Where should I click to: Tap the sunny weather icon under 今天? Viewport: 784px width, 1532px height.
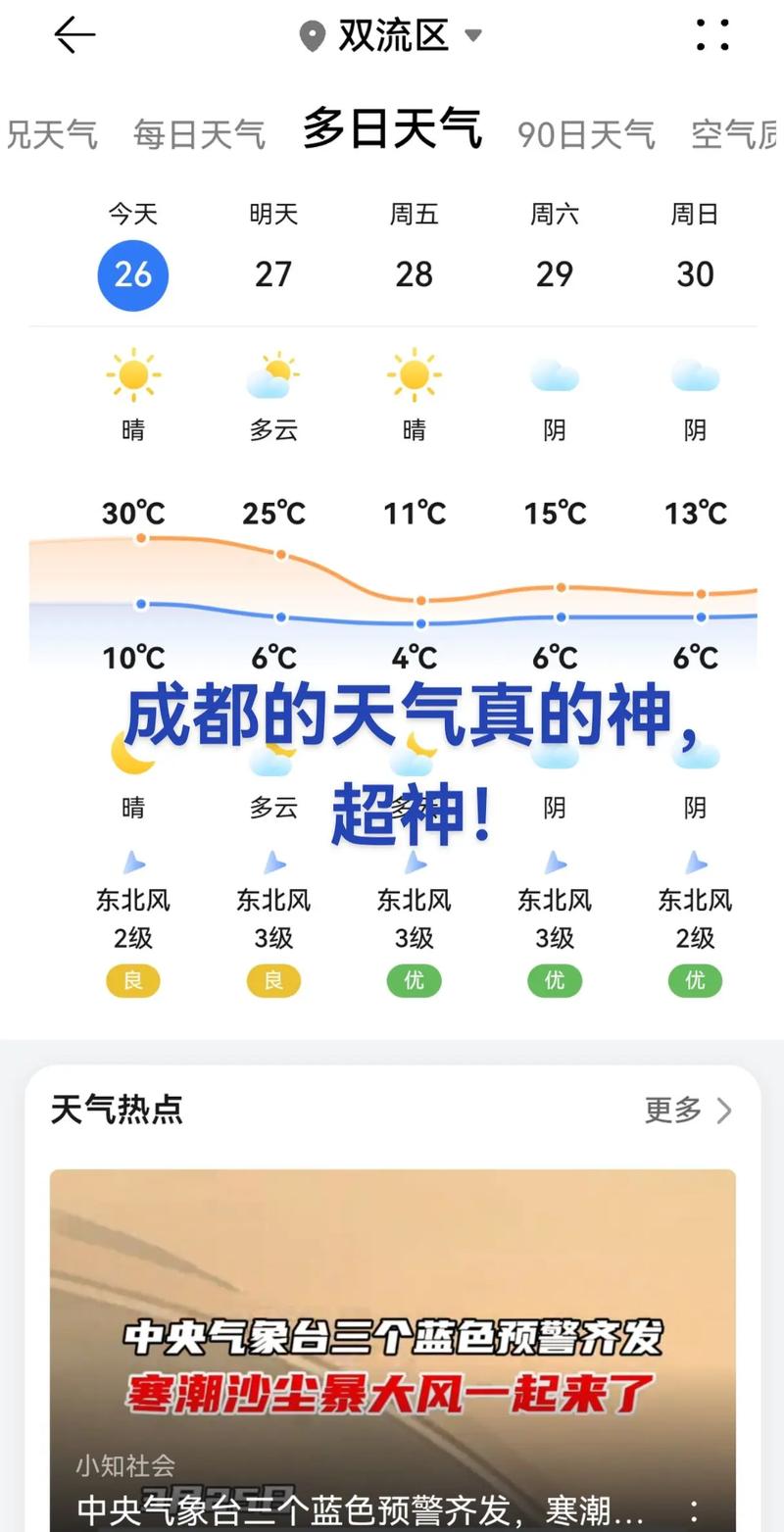click(x=133, y=373)
